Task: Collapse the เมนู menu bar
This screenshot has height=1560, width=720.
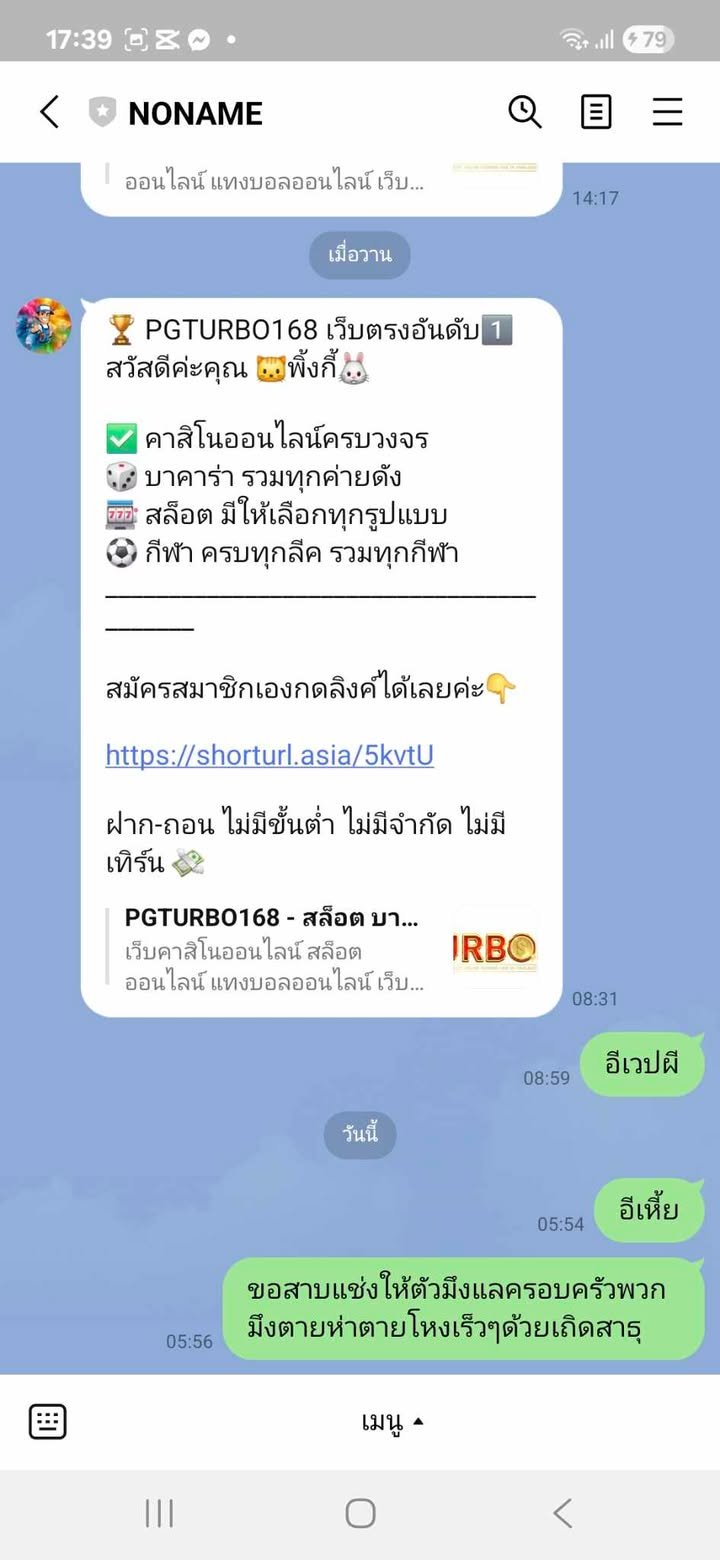Action: 392,1421
